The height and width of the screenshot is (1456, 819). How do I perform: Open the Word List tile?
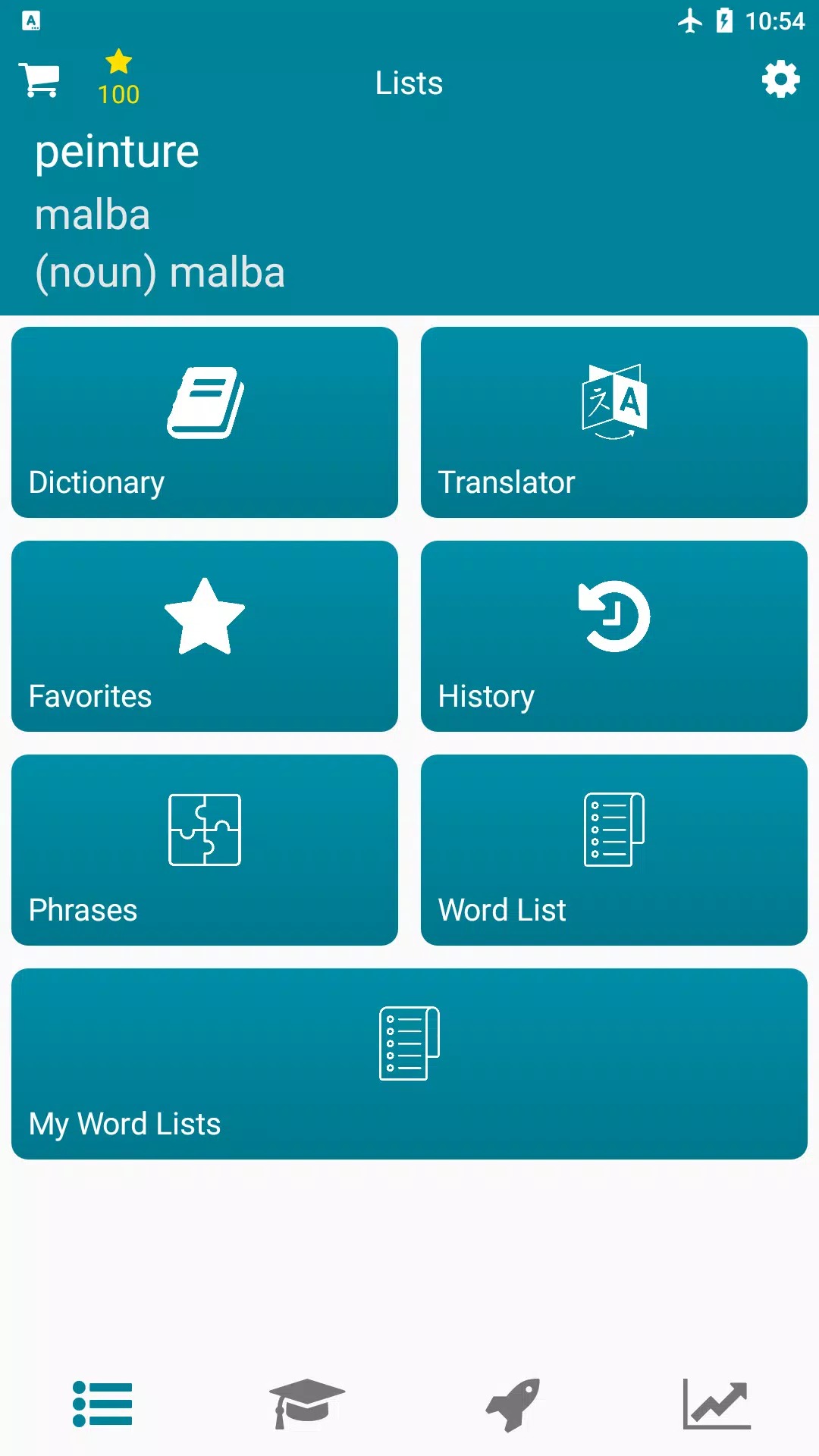[613, 850]
